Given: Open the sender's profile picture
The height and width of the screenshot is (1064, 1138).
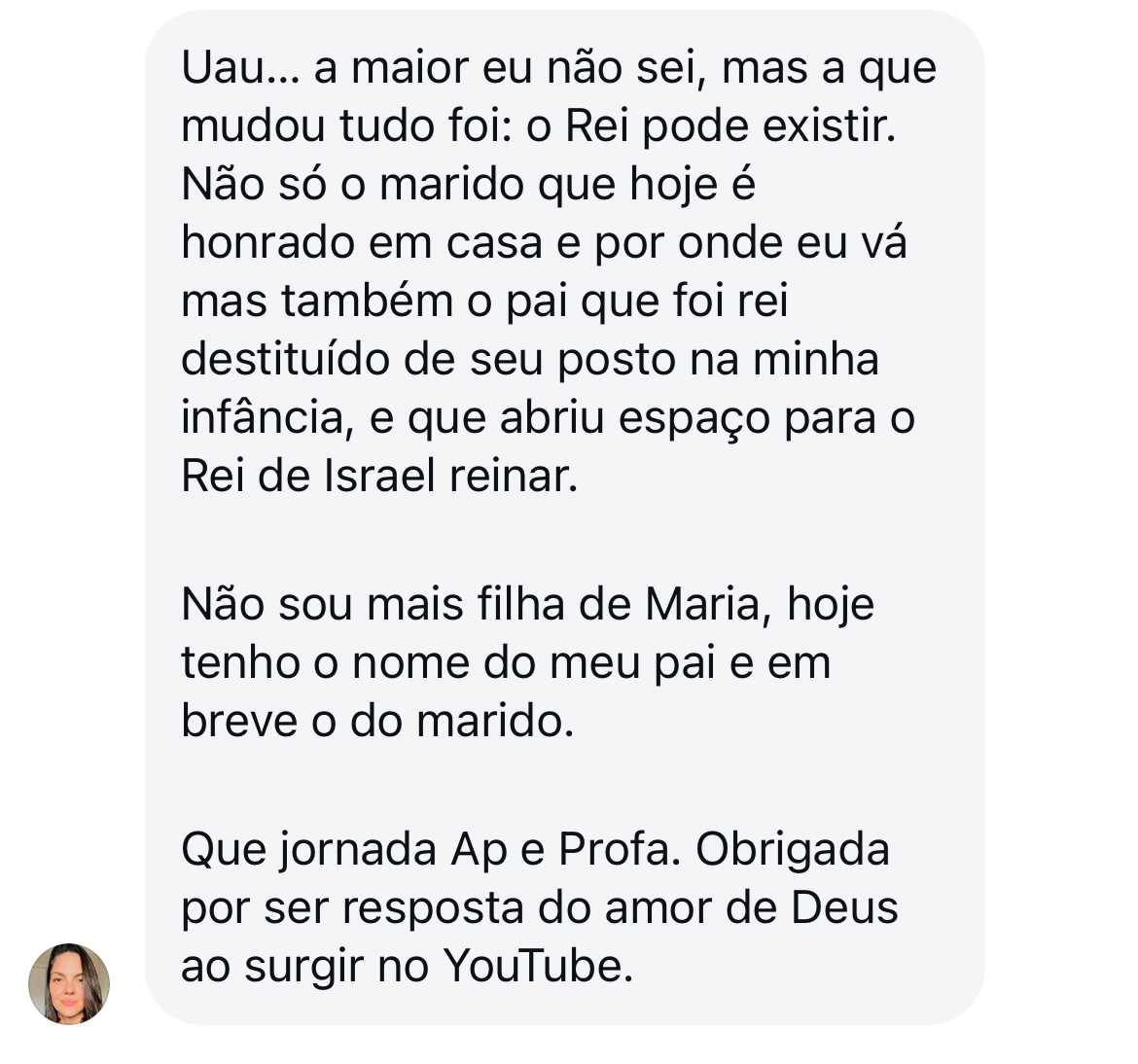Looking at the screenshot, I should tap(69, 983).
